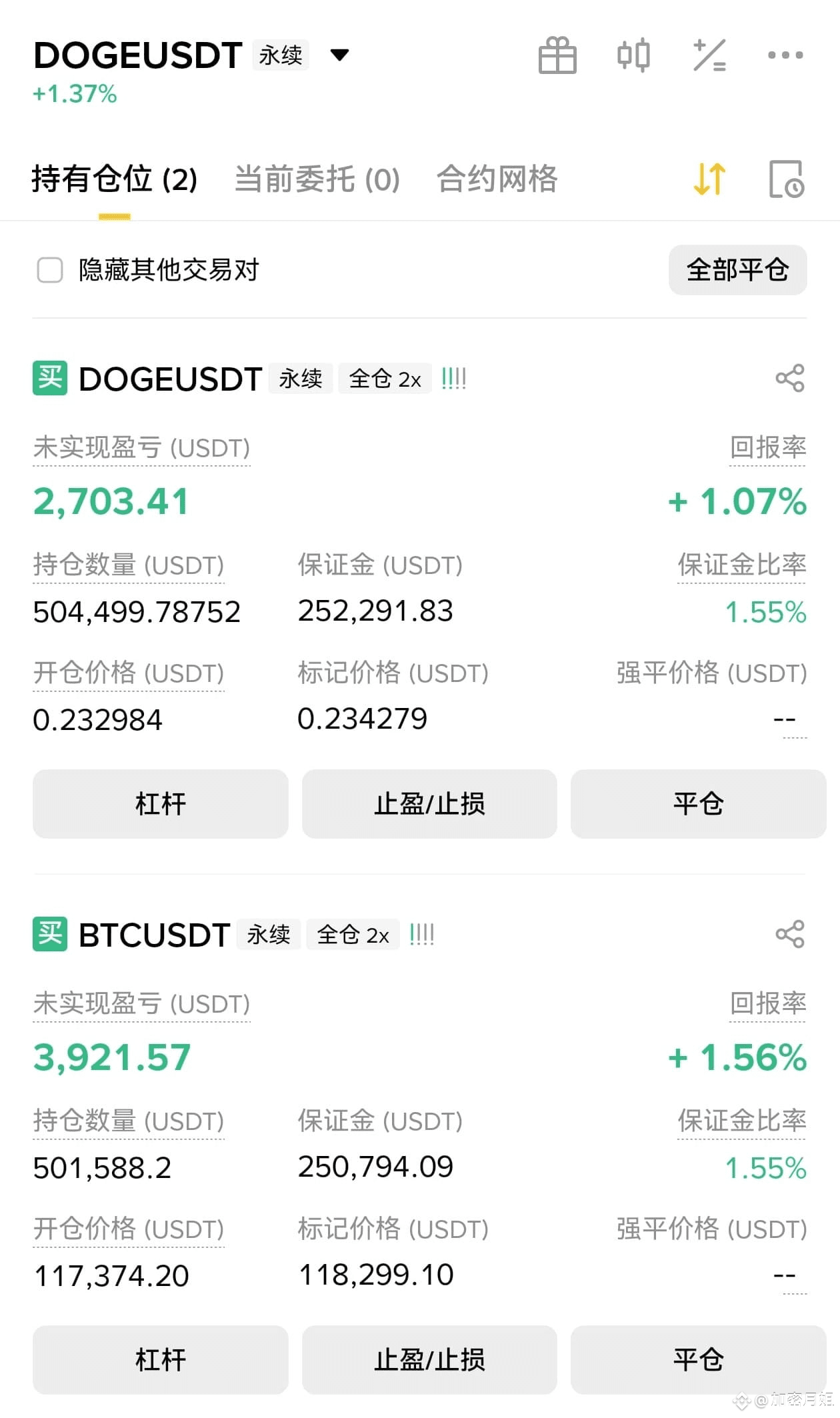
Task: Open the plus/minus calculator icon
Action: click(709, 55)
